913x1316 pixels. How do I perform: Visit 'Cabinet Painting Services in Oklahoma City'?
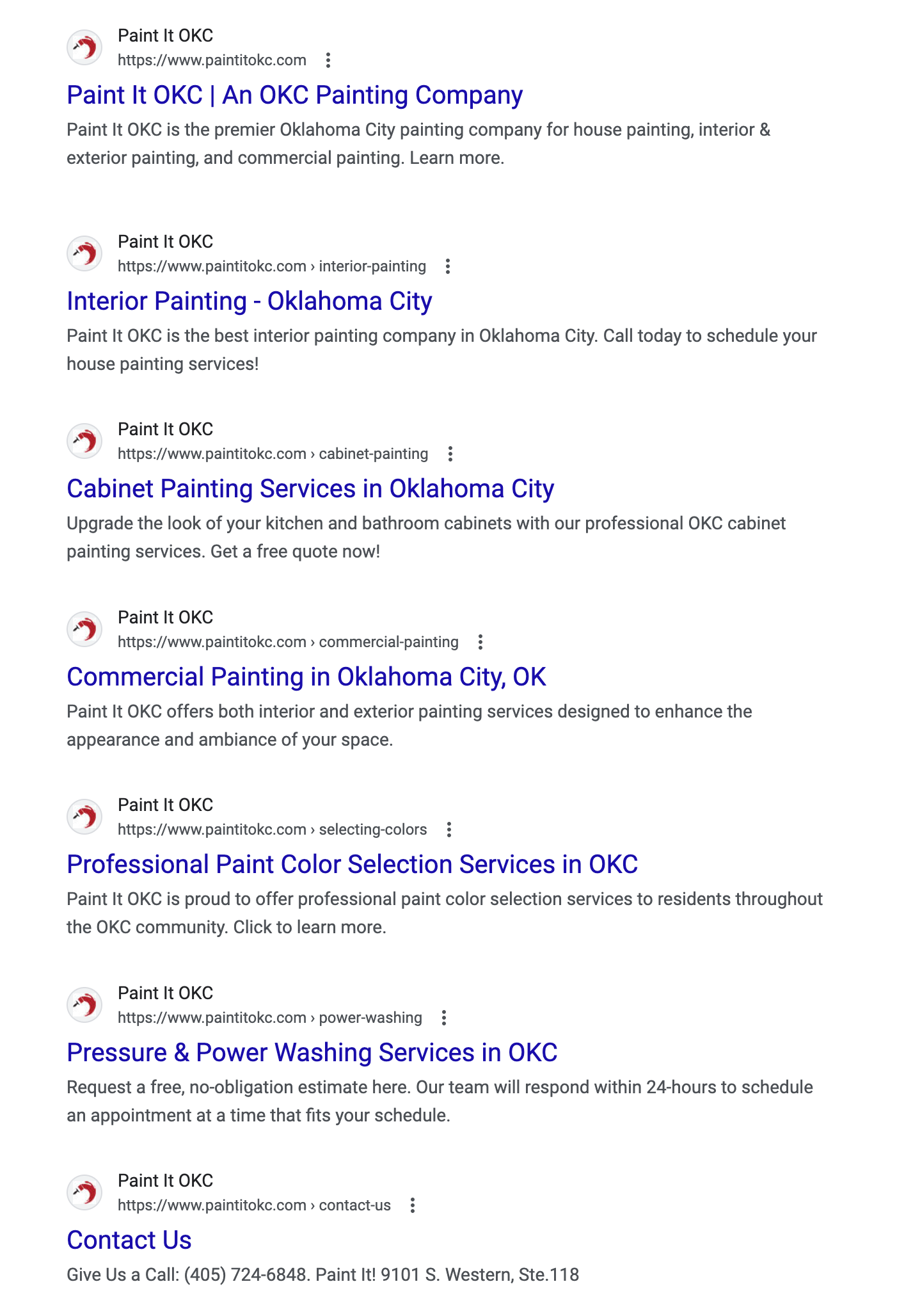310,489
